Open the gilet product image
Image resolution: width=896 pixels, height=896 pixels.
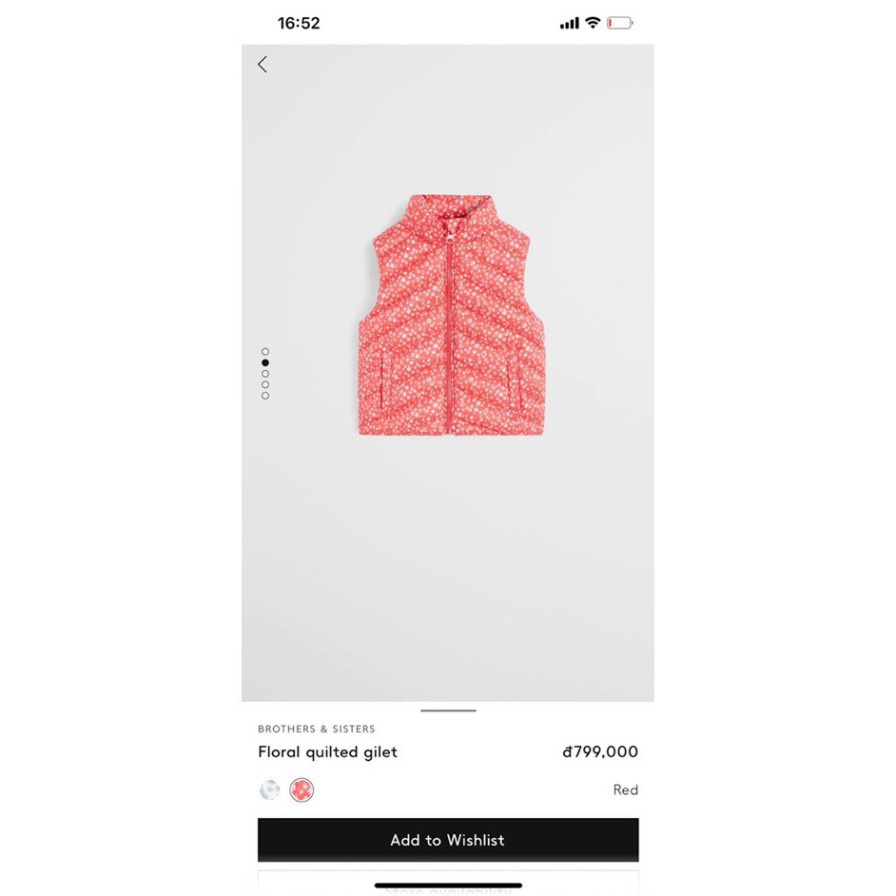tap(450, 314)
